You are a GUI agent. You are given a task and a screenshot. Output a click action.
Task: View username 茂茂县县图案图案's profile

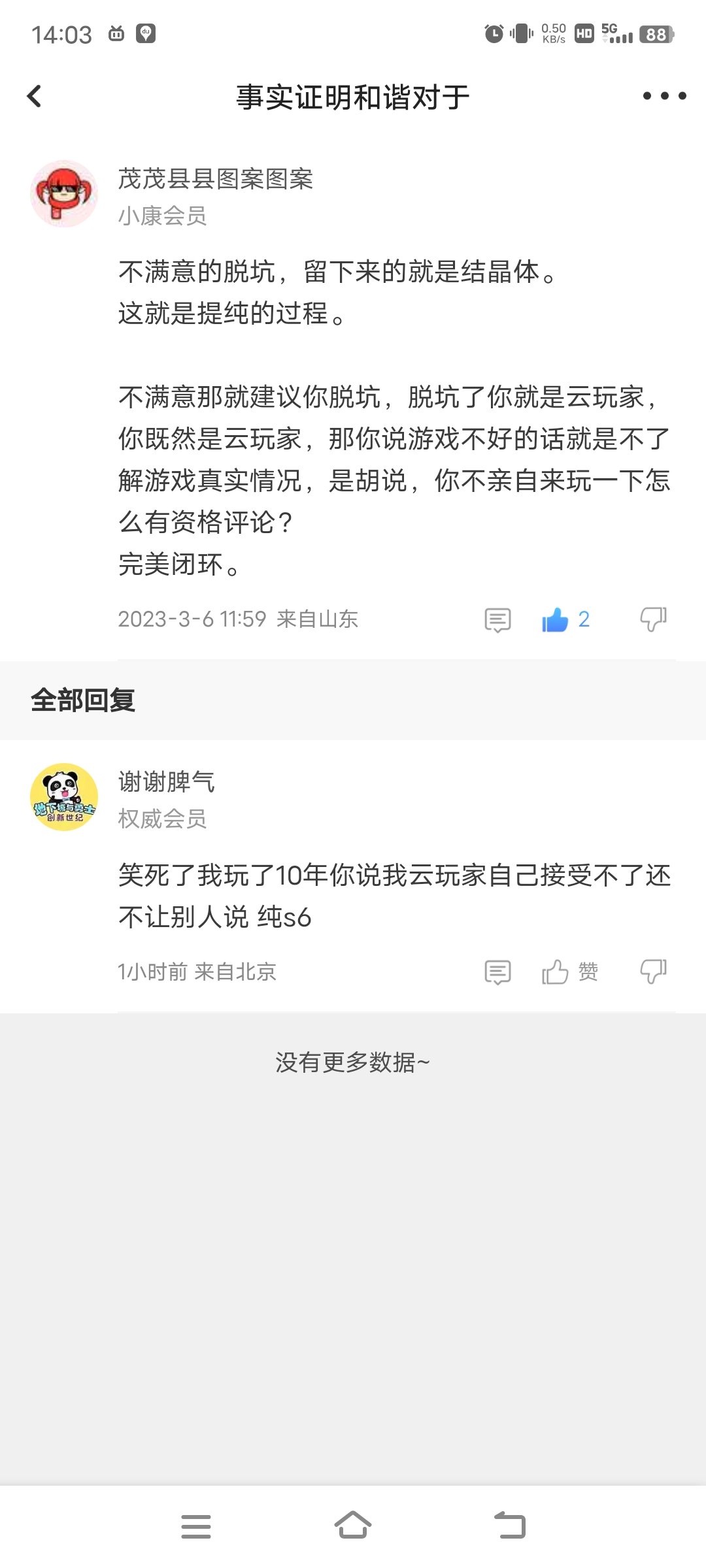point(216,179)
